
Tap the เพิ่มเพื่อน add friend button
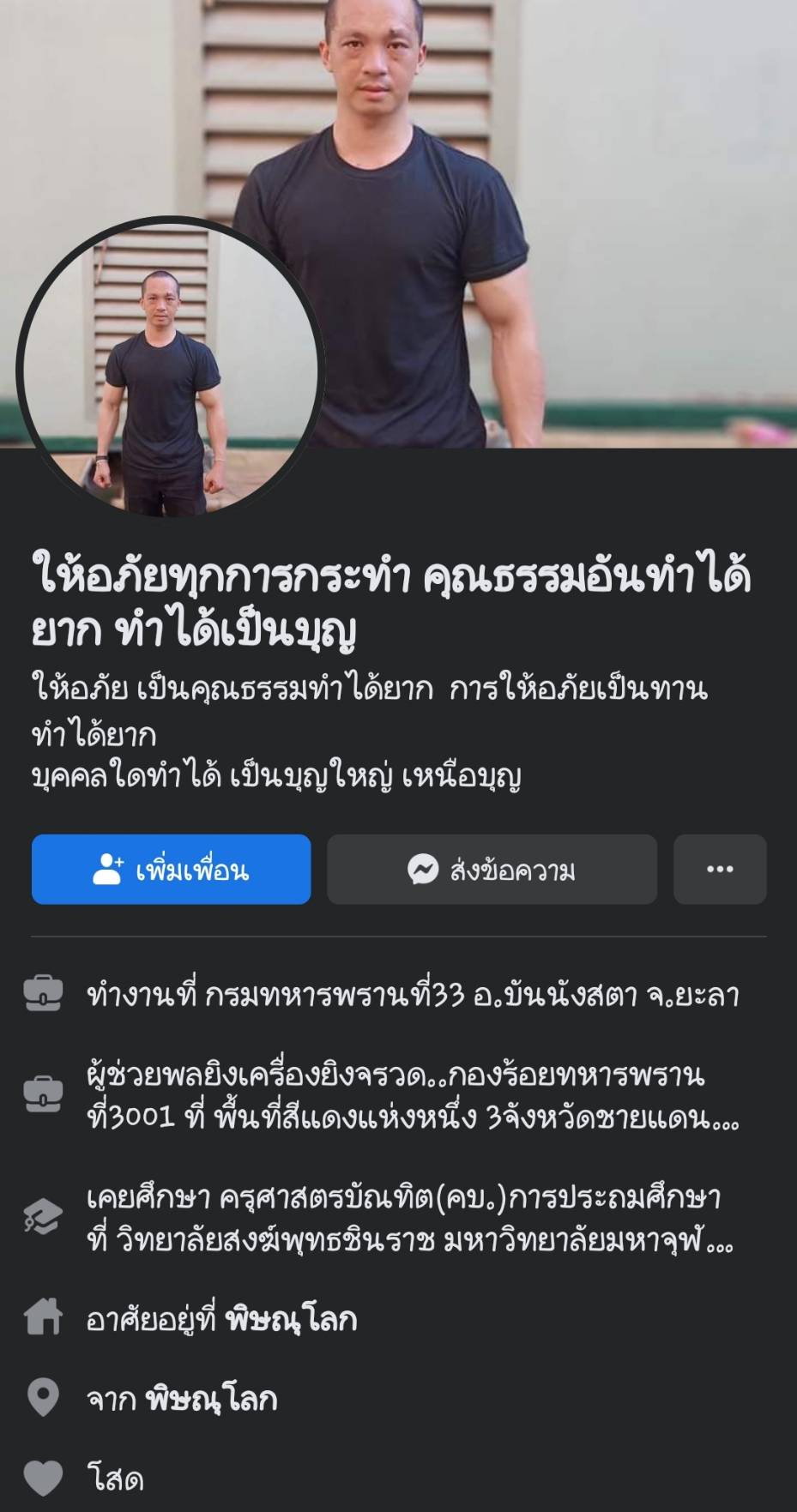point(171,870)
